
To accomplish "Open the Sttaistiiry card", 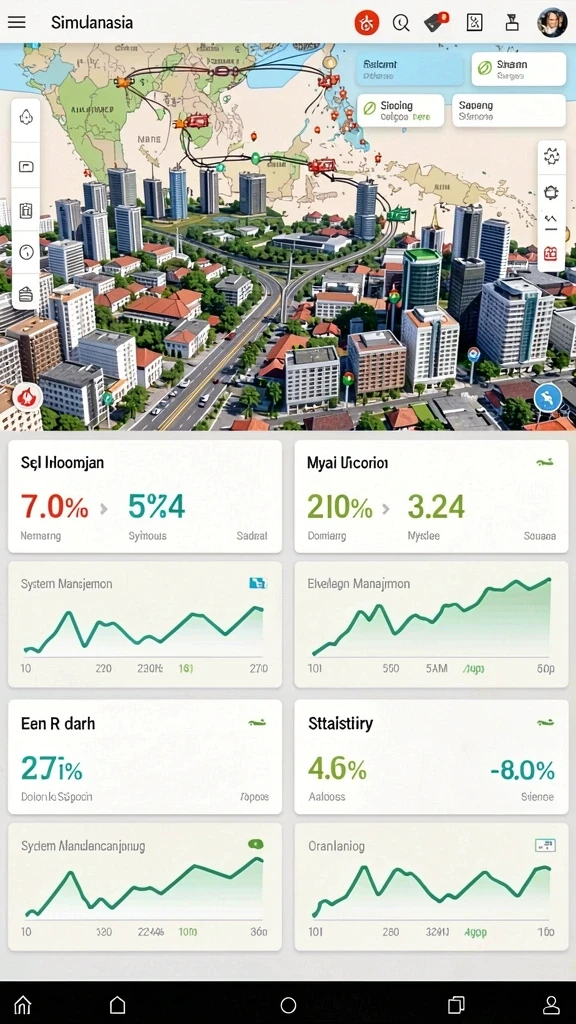I will 431,757.
